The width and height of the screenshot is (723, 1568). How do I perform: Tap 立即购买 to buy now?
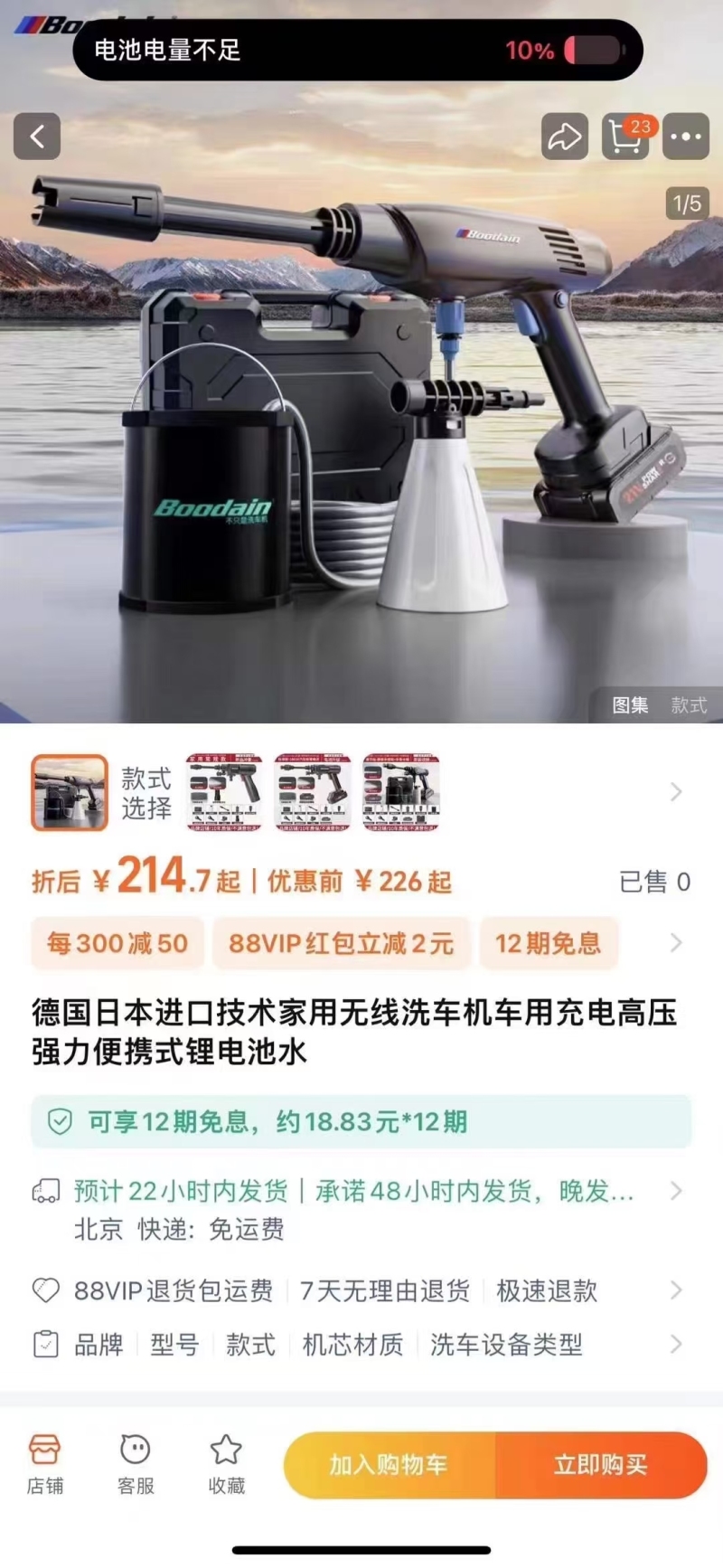pos(601,1465)
